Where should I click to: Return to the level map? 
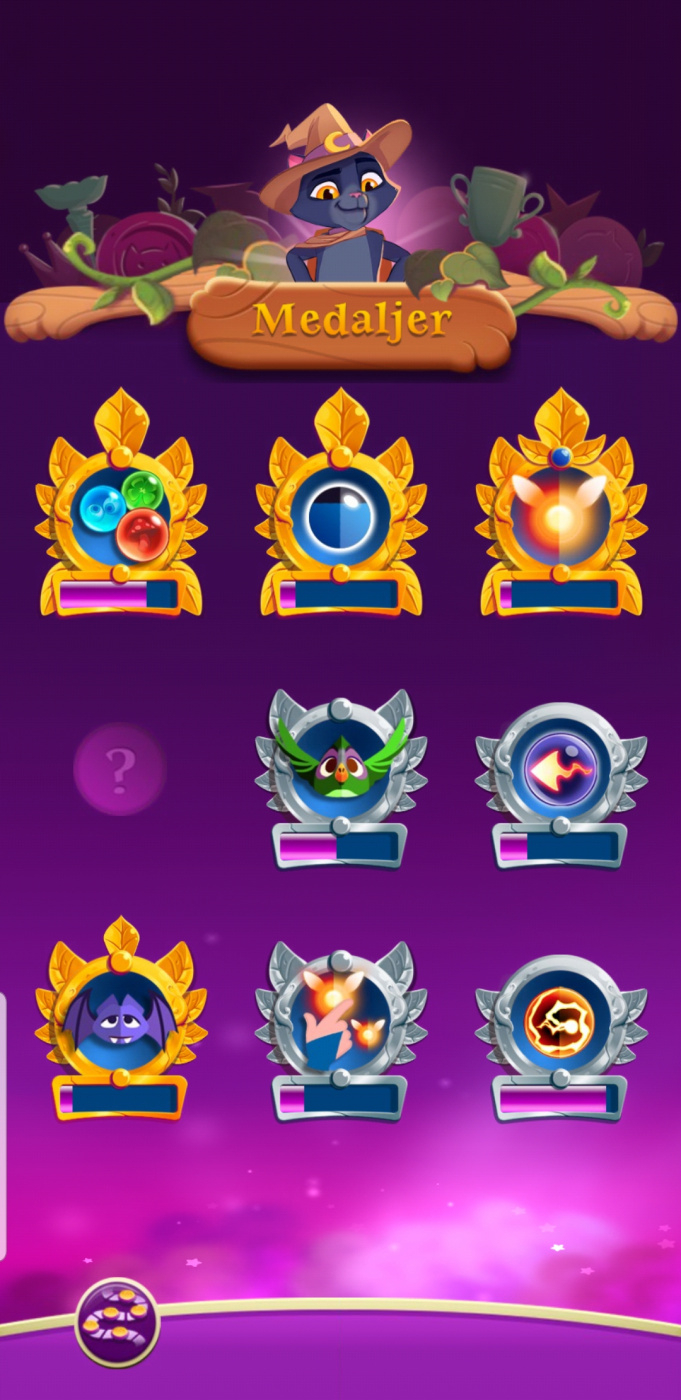click(117, 1322)
